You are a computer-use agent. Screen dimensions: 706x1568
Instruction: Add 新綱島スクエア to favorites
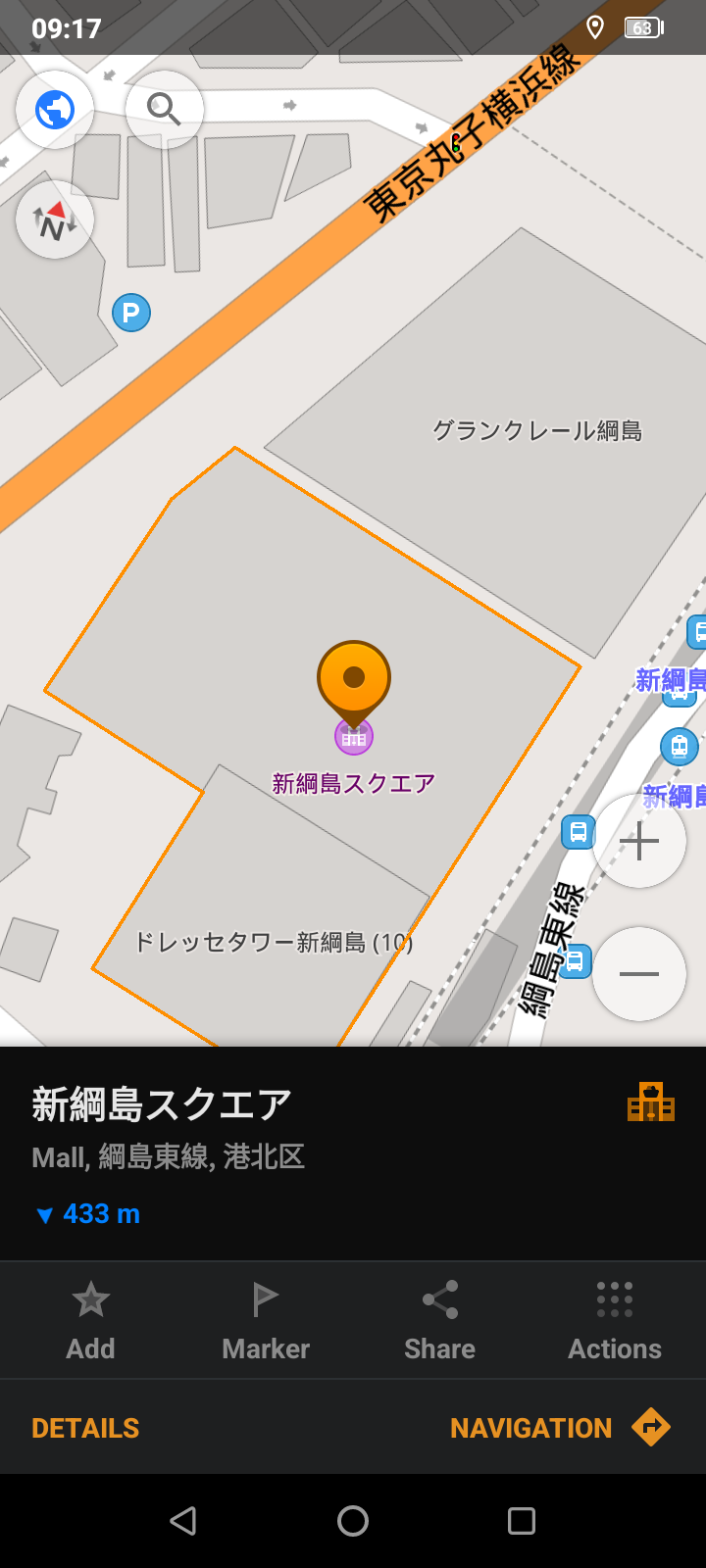point(90,1320)
